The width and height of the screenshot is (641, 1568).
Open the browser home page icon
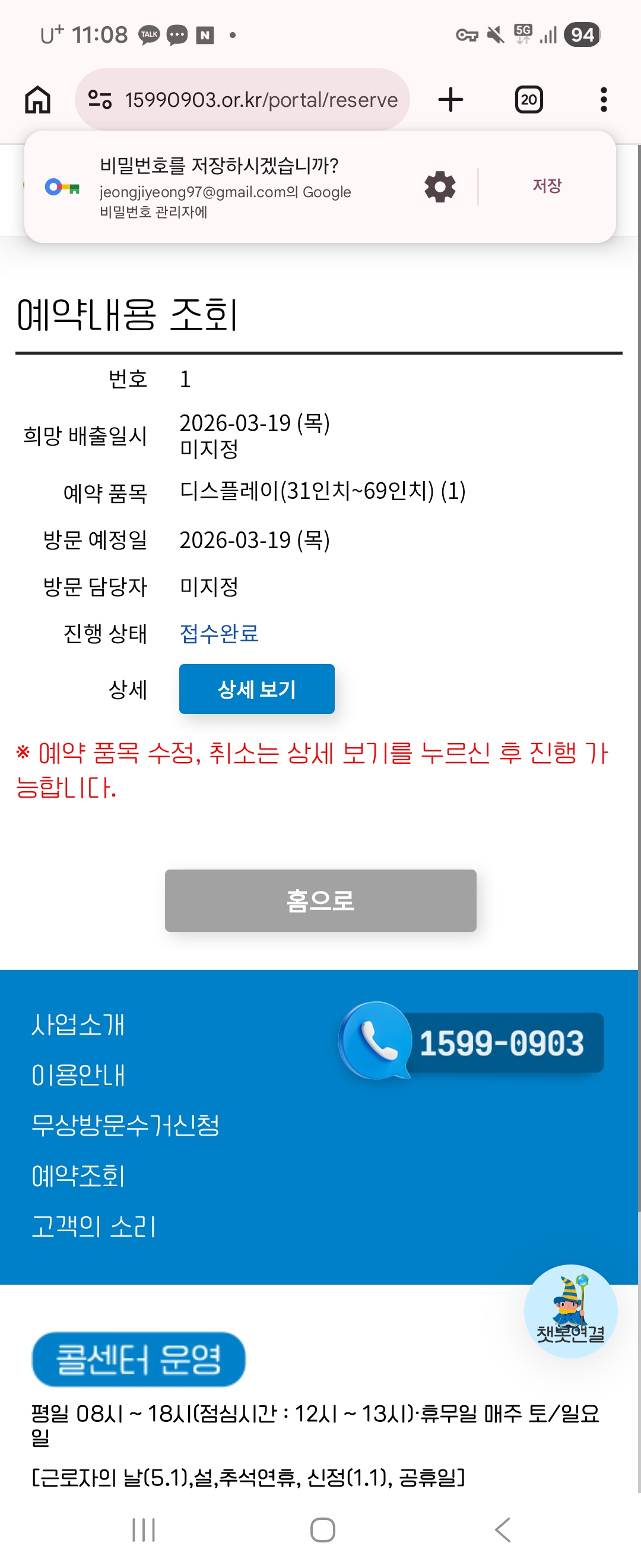coord(38,99)
